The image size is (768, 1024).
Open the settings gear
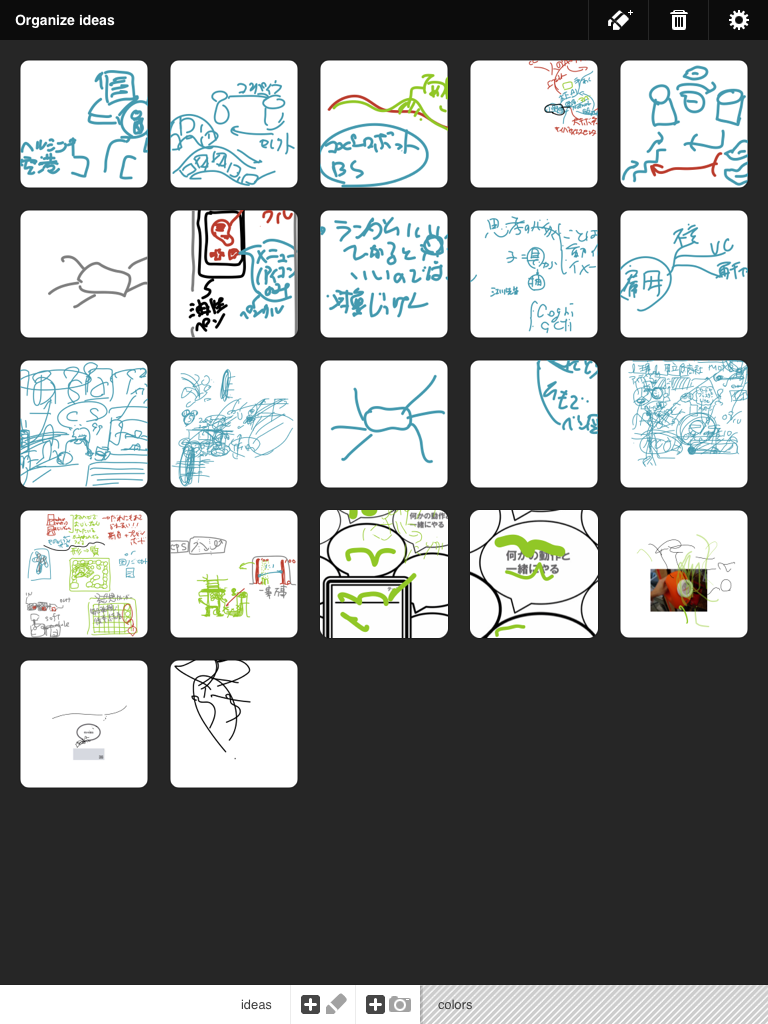[x=739, y=20]
